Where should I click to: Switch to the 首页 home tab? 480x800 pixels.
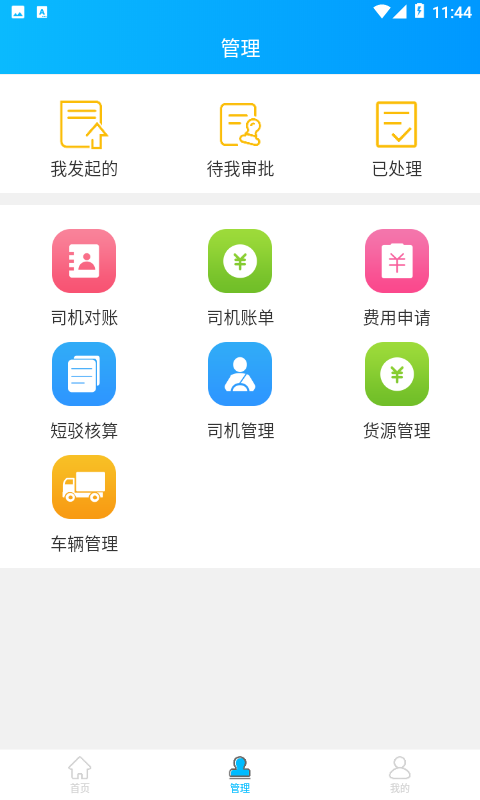coord(80,774)
